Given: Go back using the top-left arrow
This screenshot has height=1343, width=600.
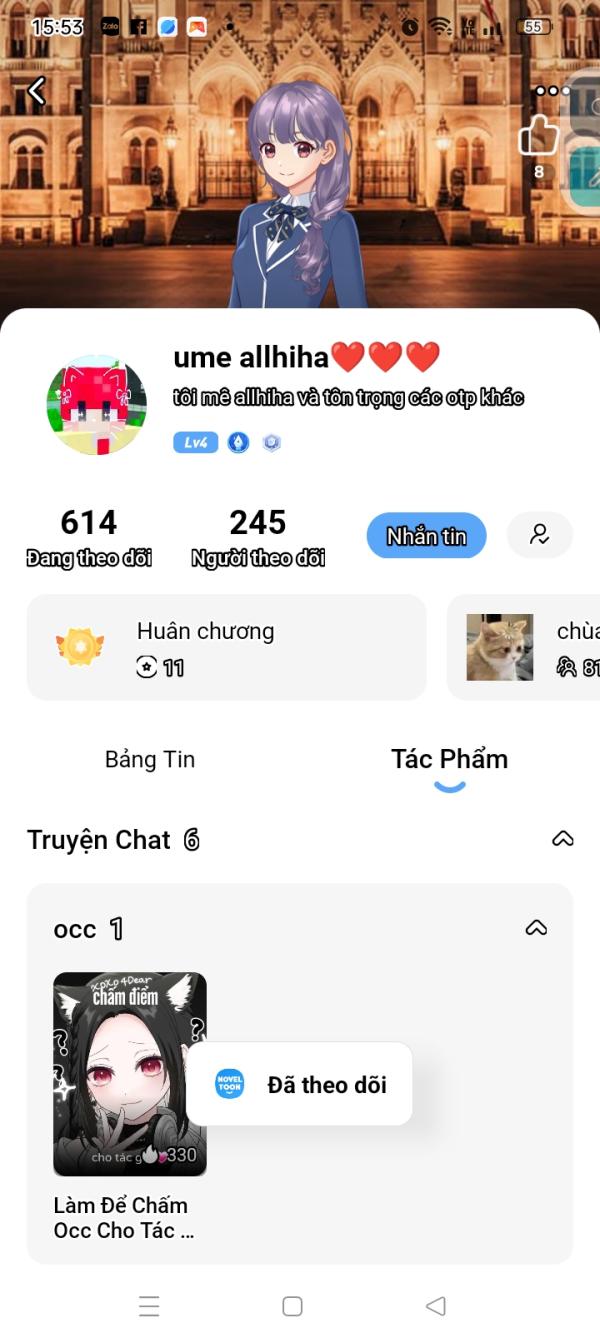Looking at the screenshot, I should click(x=37, y=92).
